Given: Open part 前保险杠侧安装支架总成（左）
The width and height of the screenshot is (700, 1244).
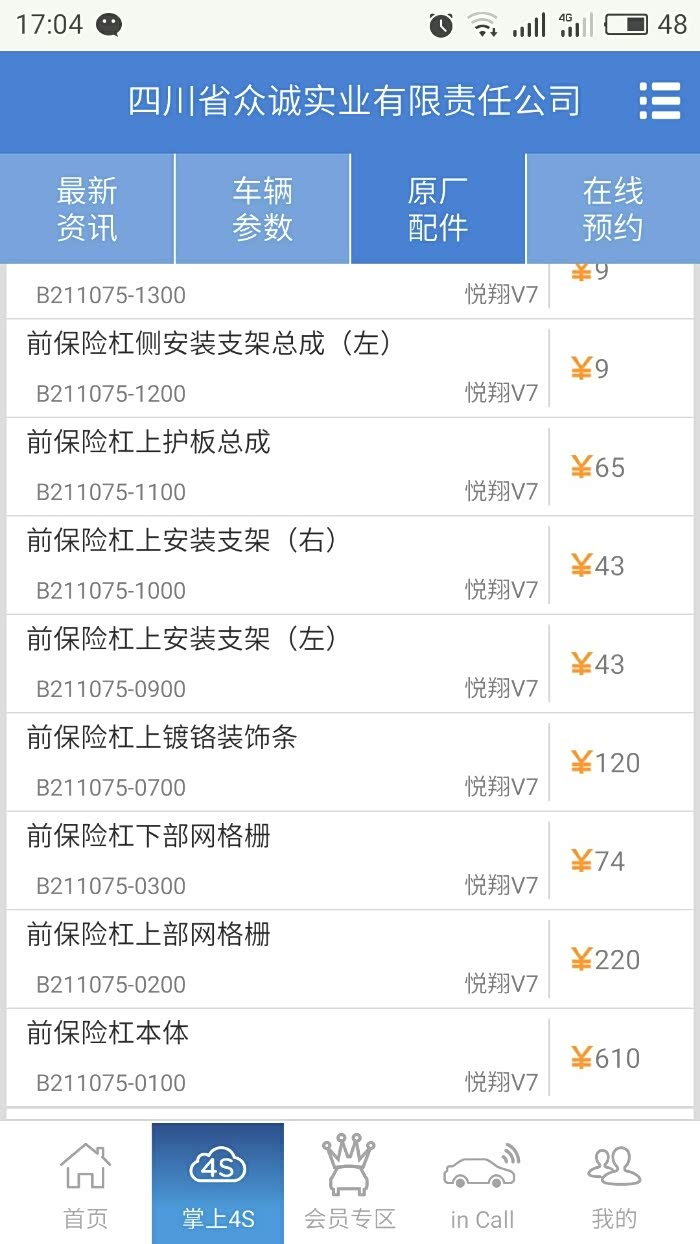Looking at the screenshot, I should click(280, 368).
